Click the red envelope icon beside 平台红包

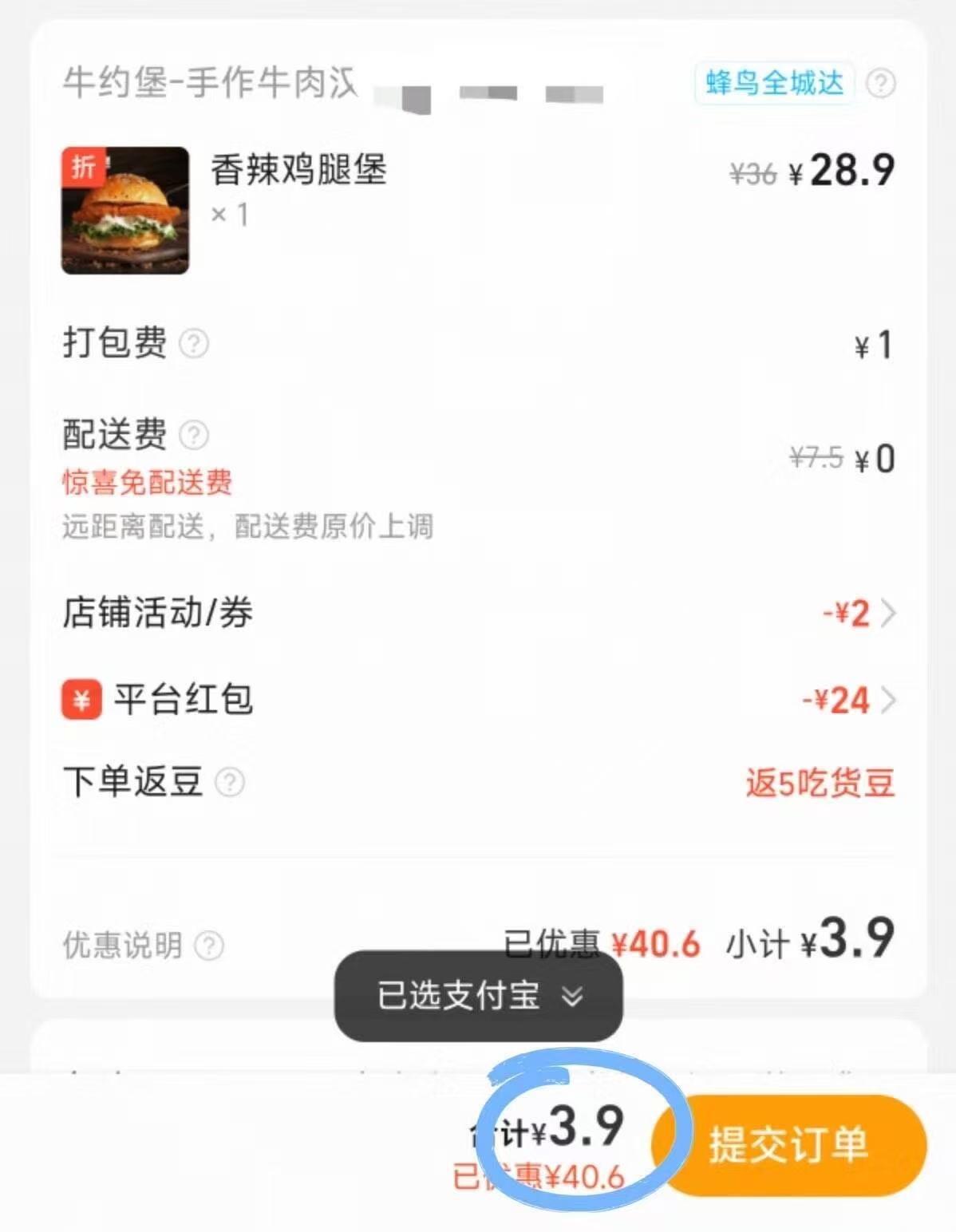coord(82,700)
